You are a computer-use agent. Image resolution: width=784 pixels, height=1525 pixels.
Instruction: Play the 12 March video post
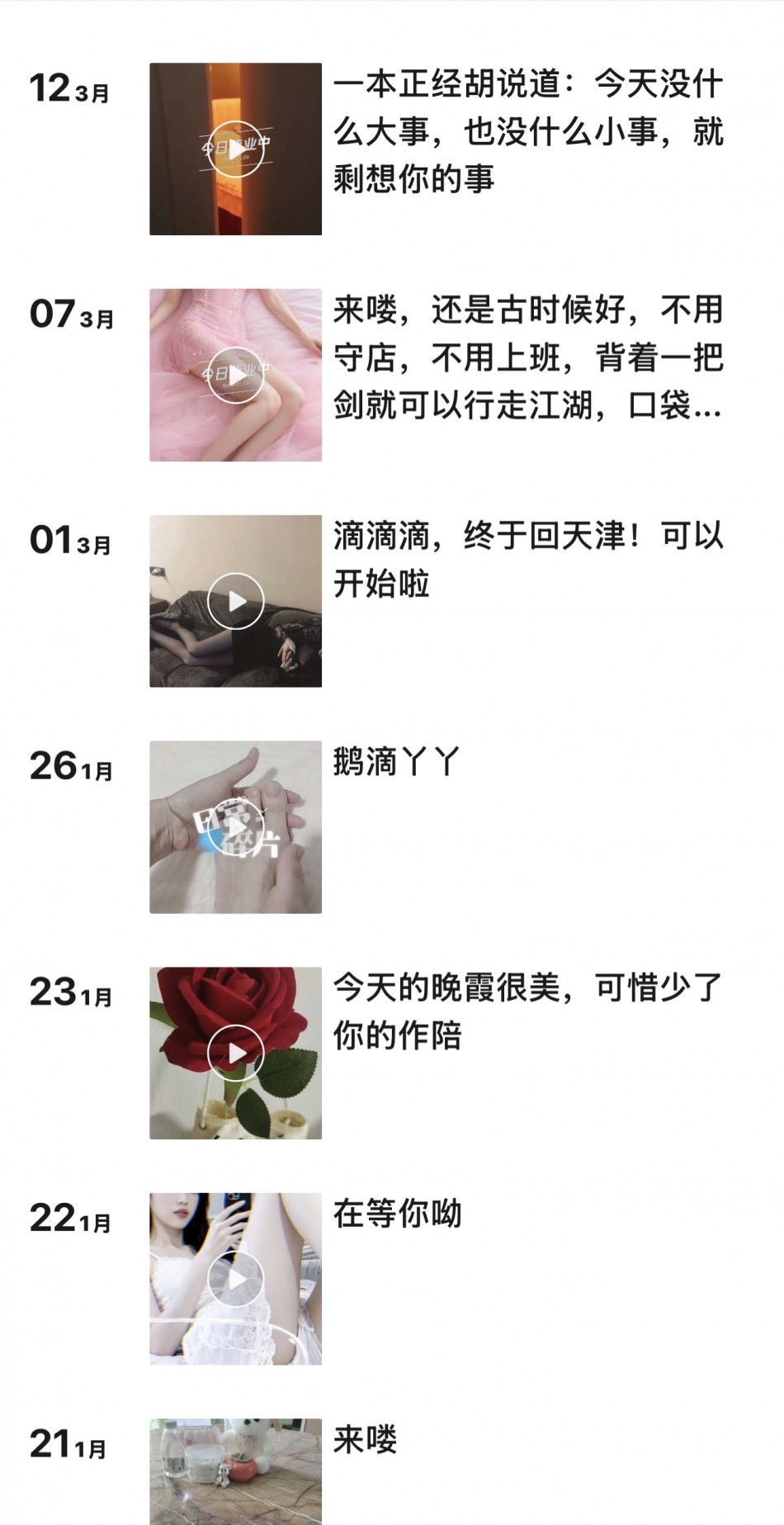(235, 149)
